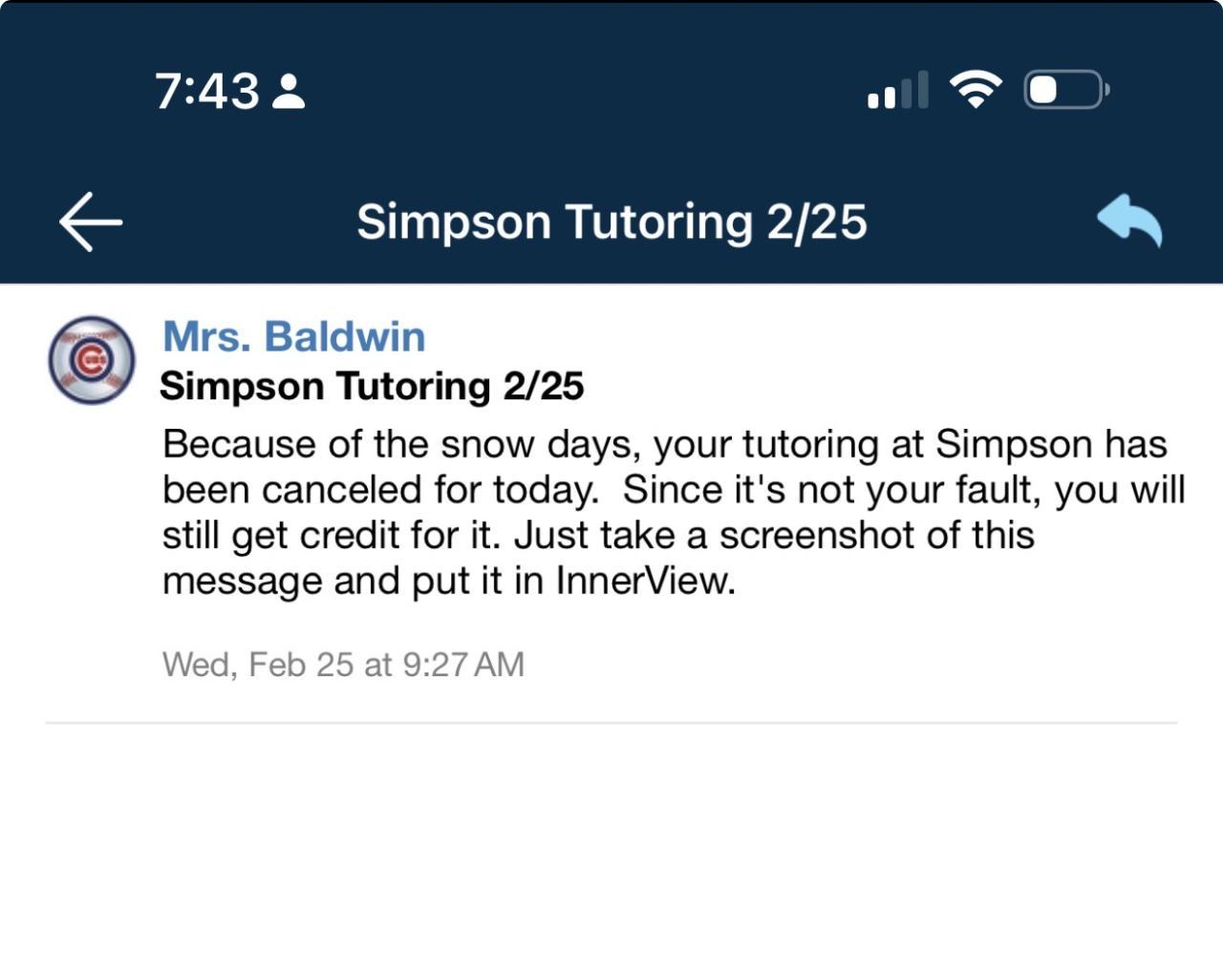Open Mrs. Baldwin's sender name

(293, 336)
